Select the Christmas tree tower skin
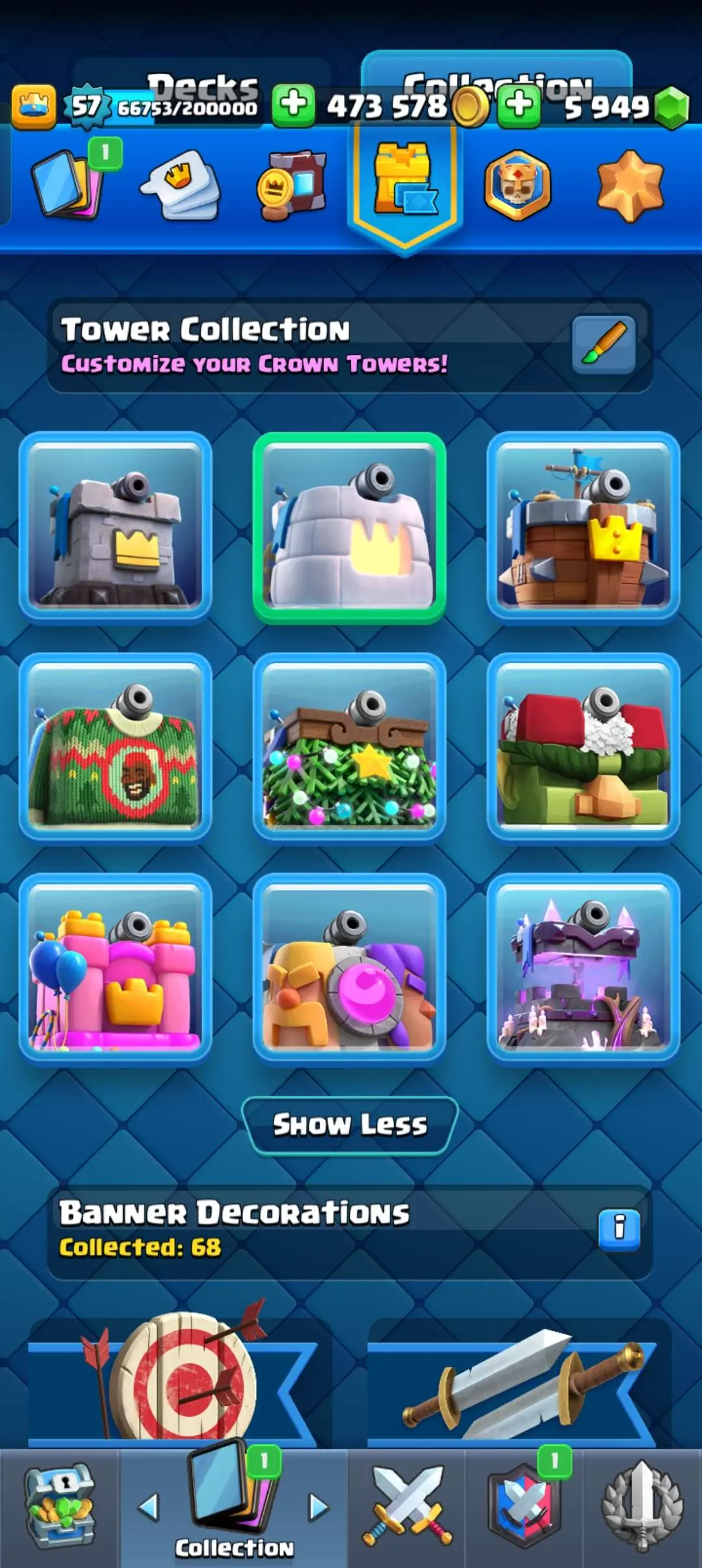702x1568 pixels. point(350,748)
